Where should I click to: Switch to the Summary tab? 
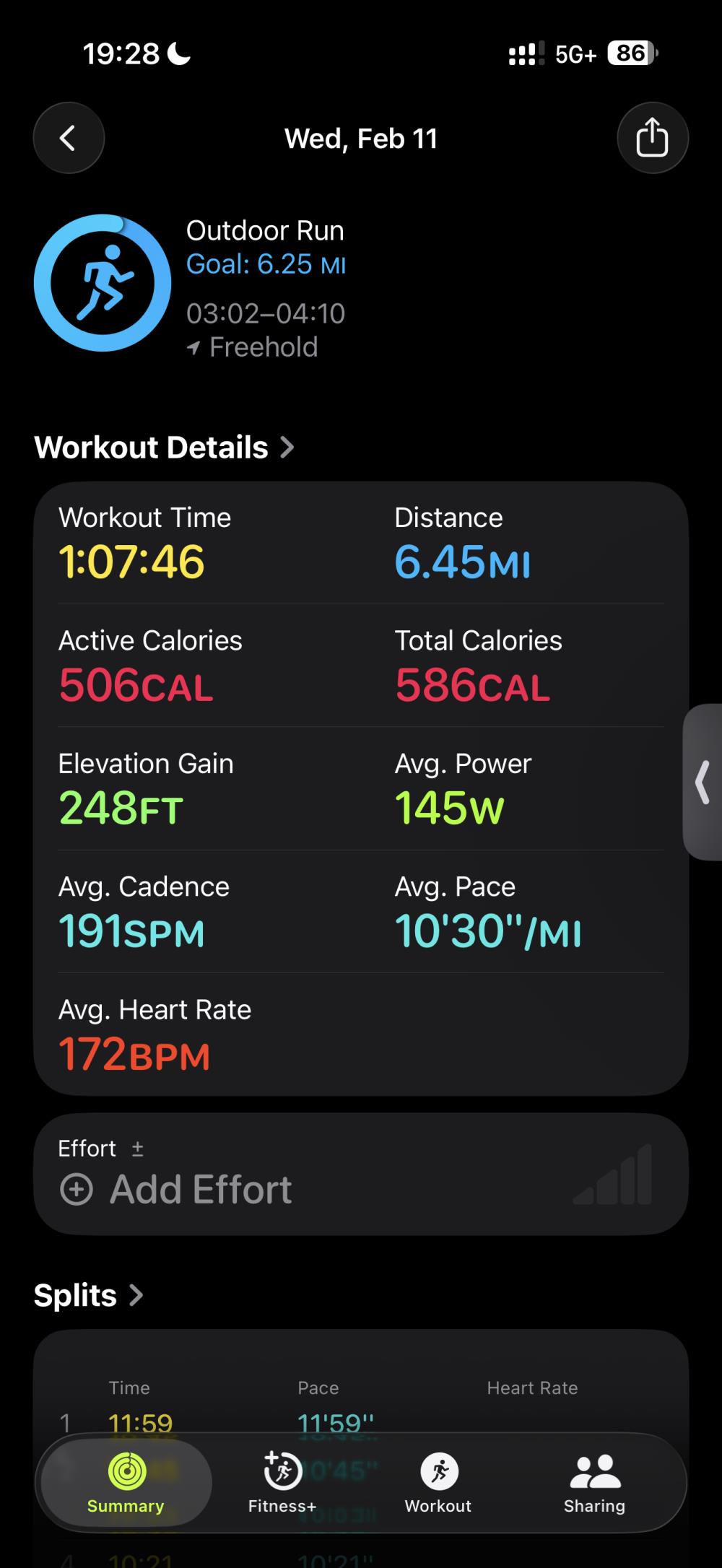click(x=126, y=1484)
